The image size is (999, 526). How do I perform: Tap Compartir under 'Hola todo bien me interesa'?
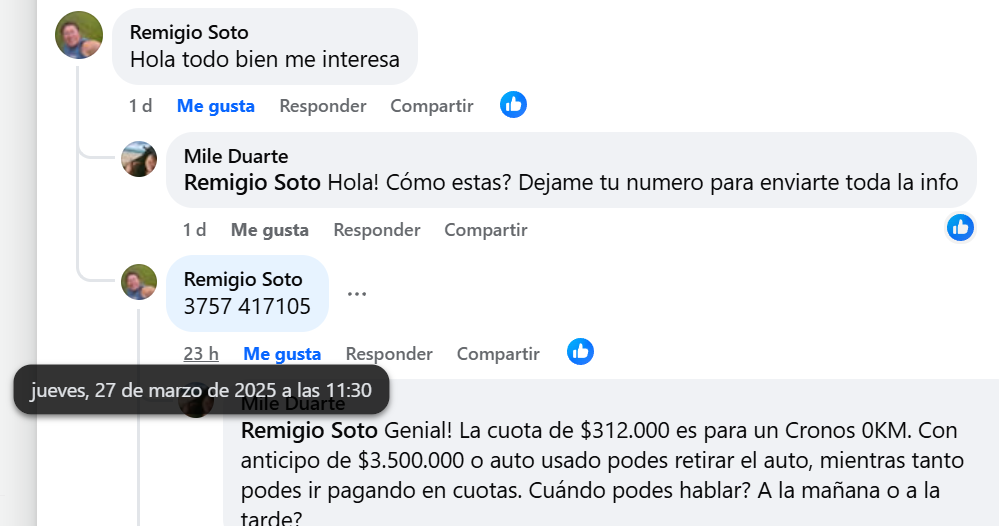pos(431,106)
